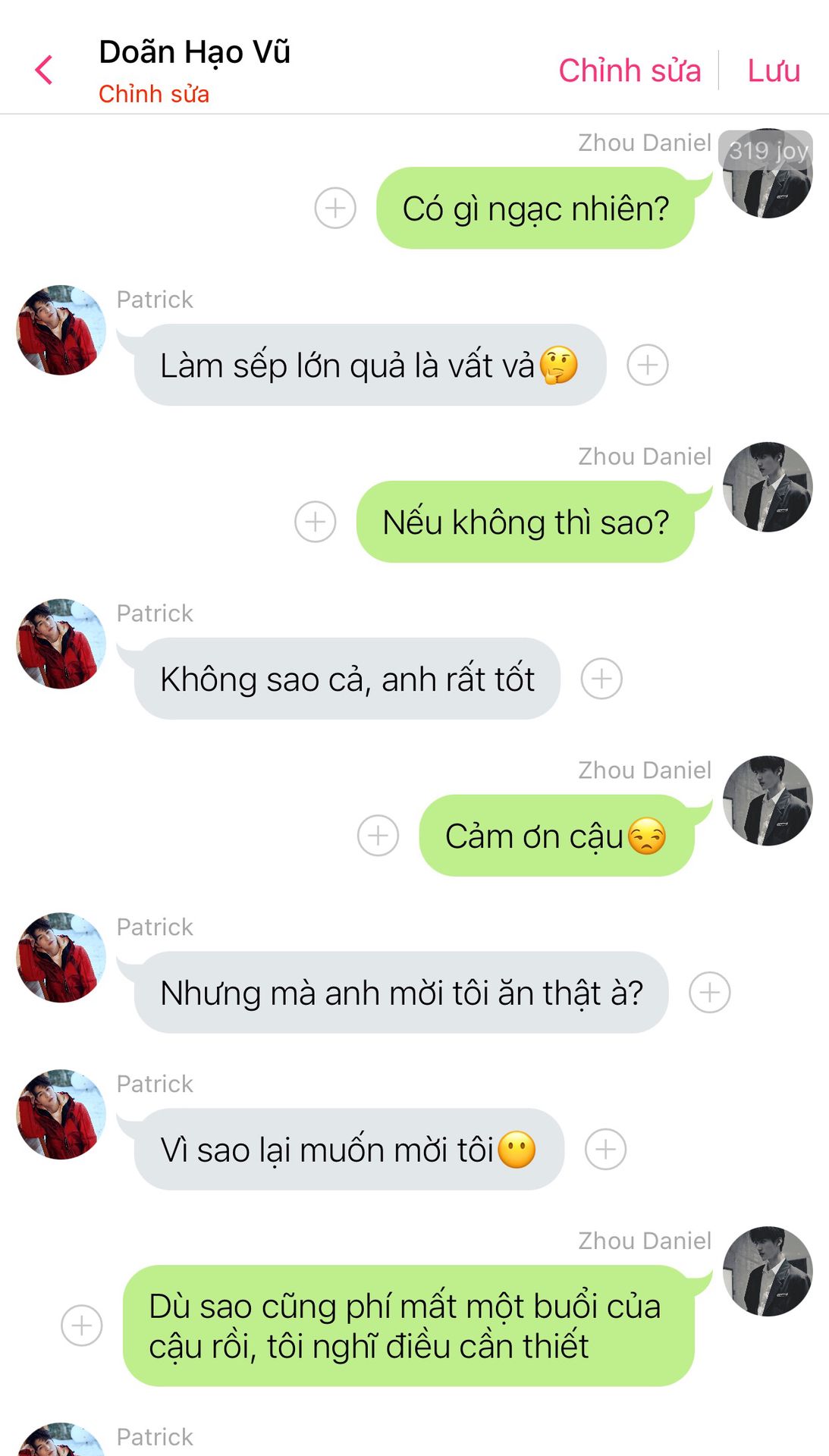Save the chat with Lưu
Viewport: 829px width, 1456px height.
pos(774,71)
